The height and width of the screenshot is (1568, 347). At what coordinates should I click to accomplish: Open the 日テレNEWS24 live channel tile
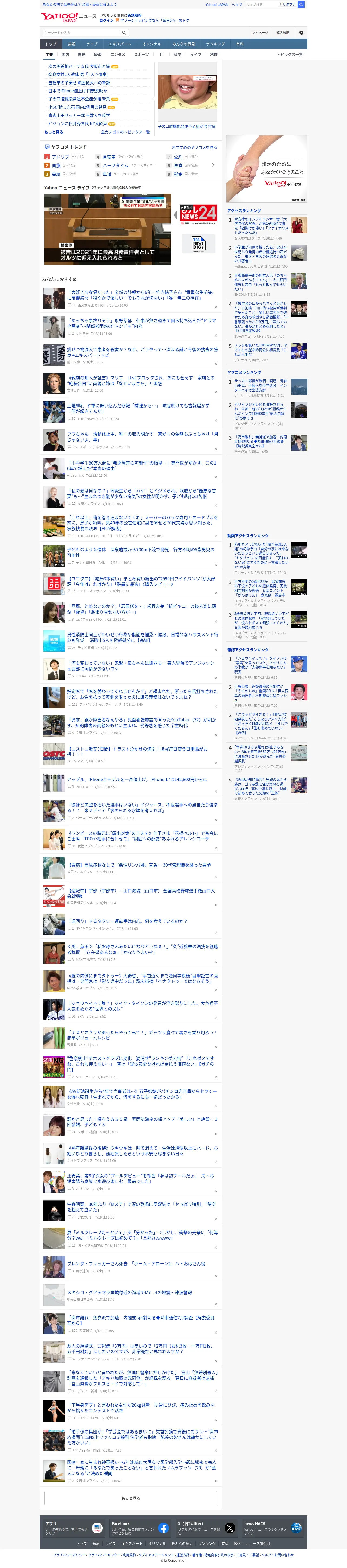(x=198, y=216)
